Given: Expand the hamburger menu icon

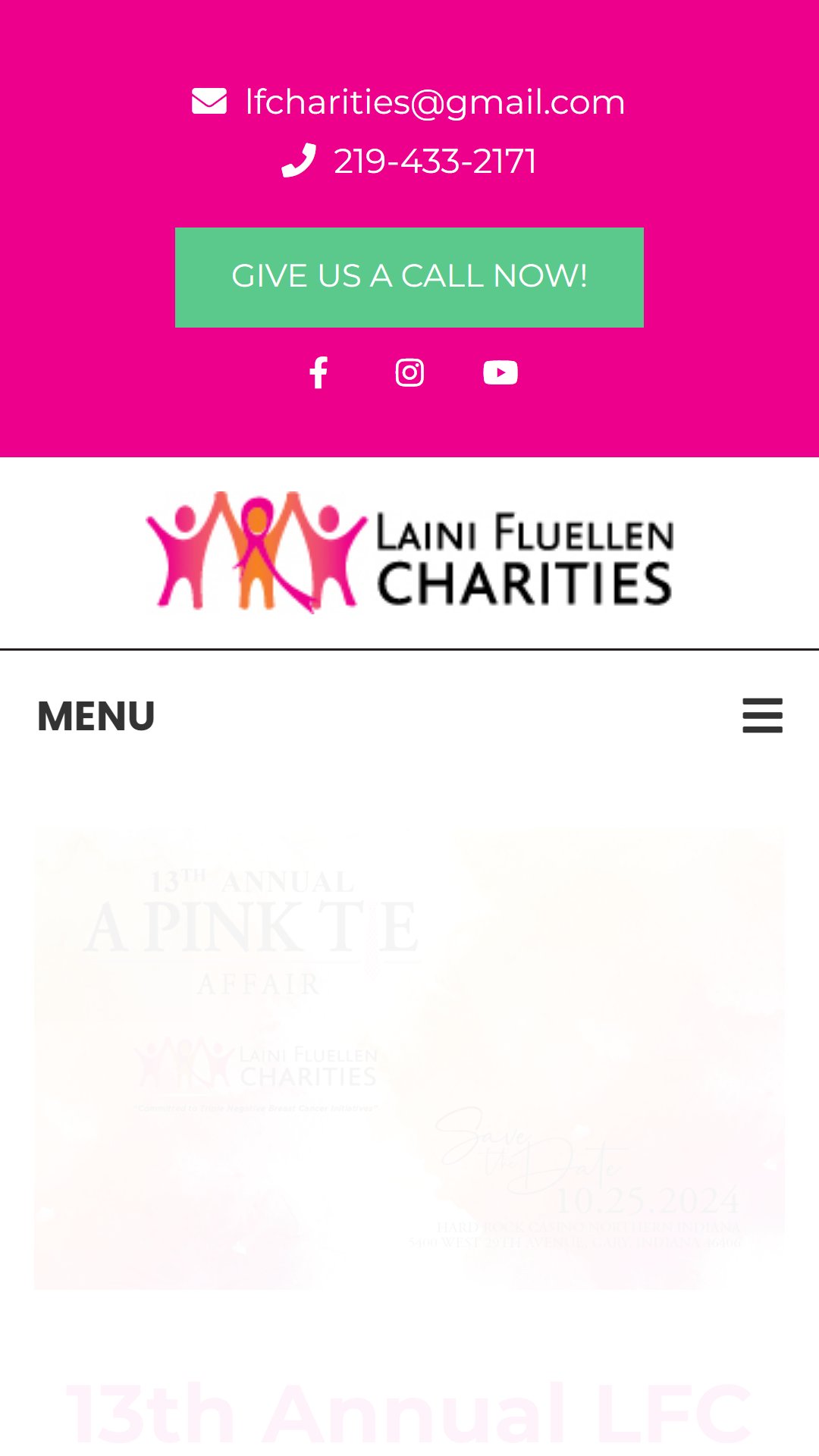Looking at the screenshot, I should [763, 715].
